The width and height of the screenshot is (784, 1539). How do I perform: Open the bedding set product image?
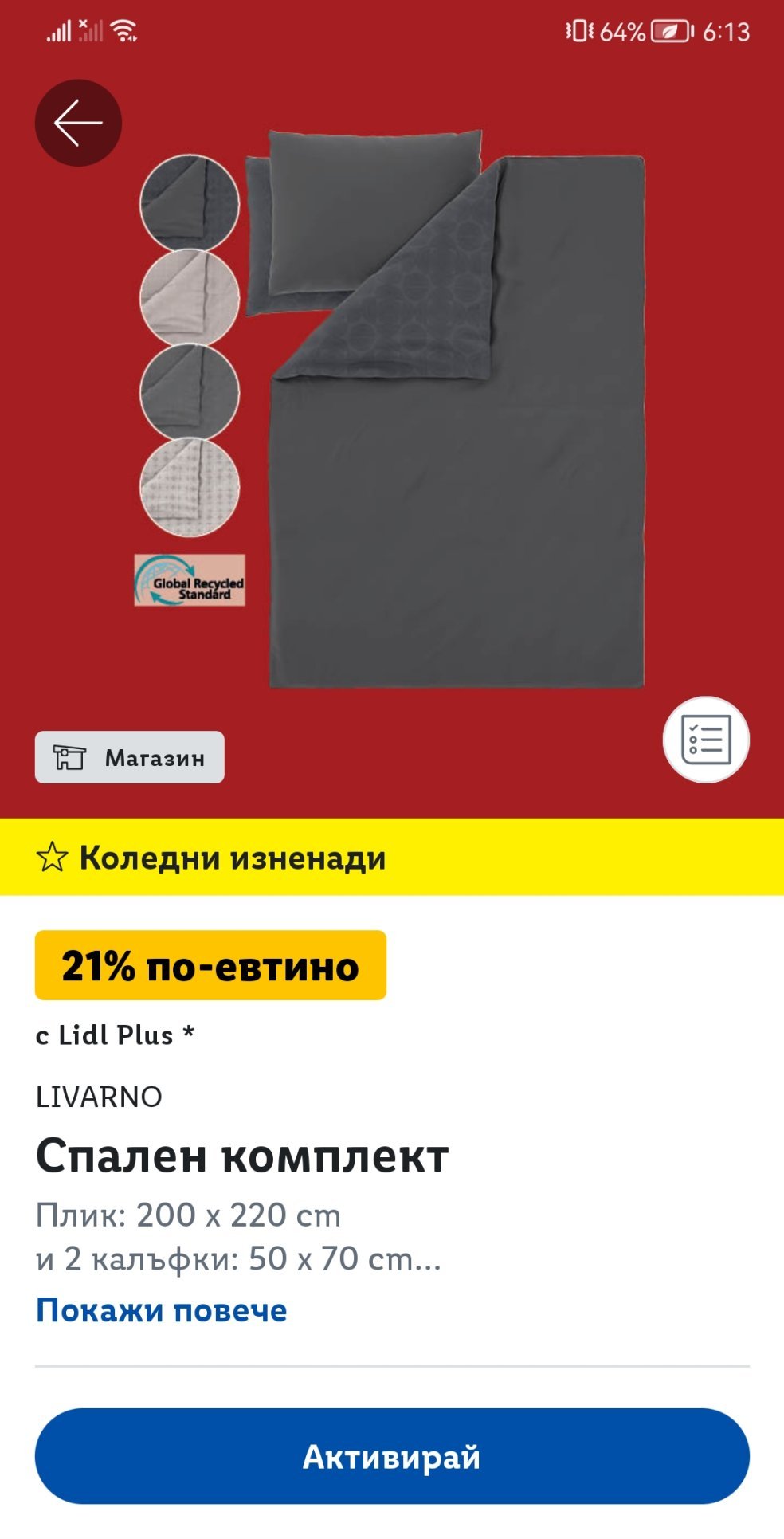click(390, 408)
